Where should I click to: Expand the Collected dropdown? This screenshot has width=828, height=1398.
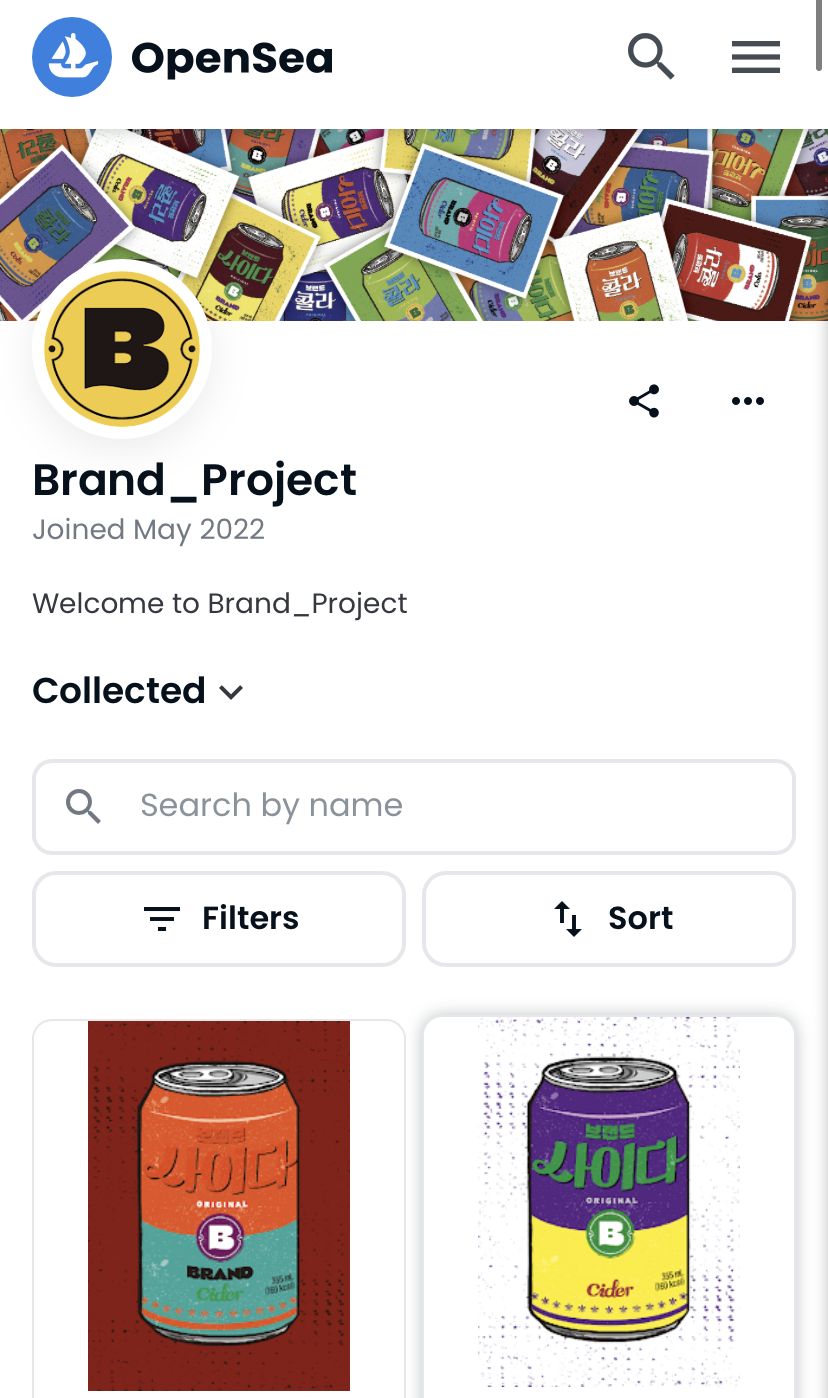pyautogui.click(x=138, y=691)
